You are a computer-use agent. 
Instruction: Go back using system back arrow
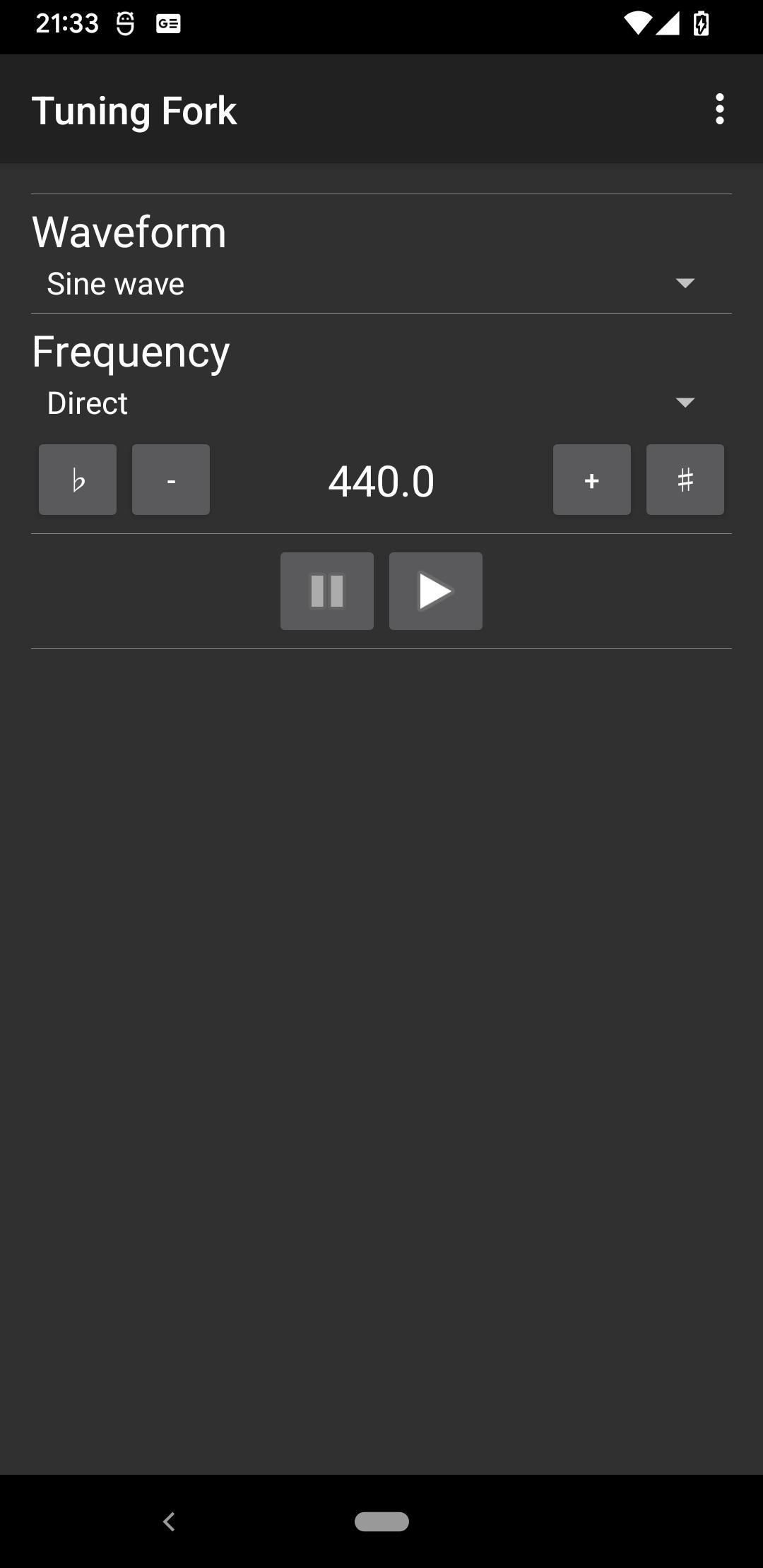click(169, 1521)
